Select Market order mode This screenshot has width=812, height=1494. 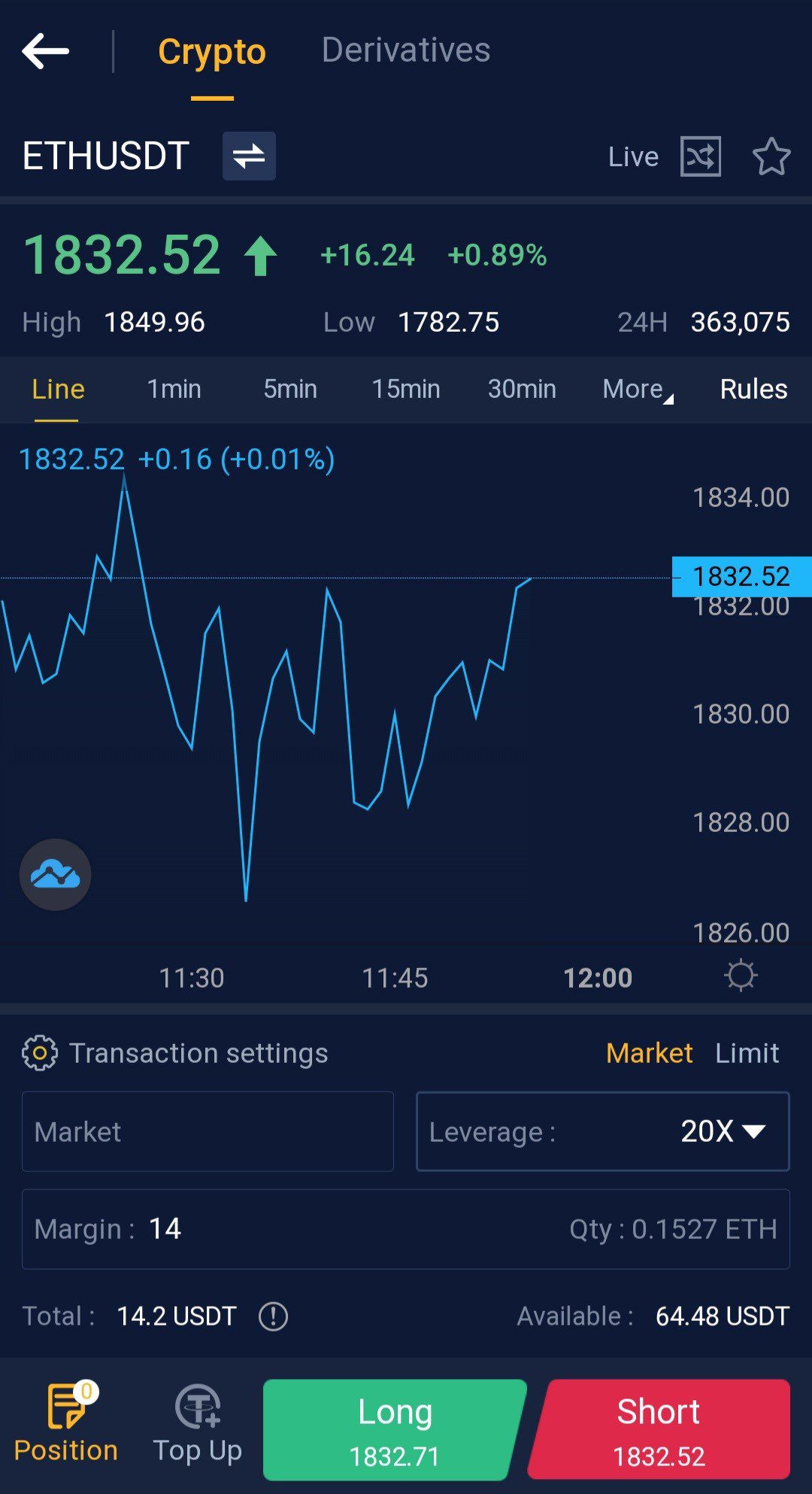pyautogui.click(x=649, y=1053)
